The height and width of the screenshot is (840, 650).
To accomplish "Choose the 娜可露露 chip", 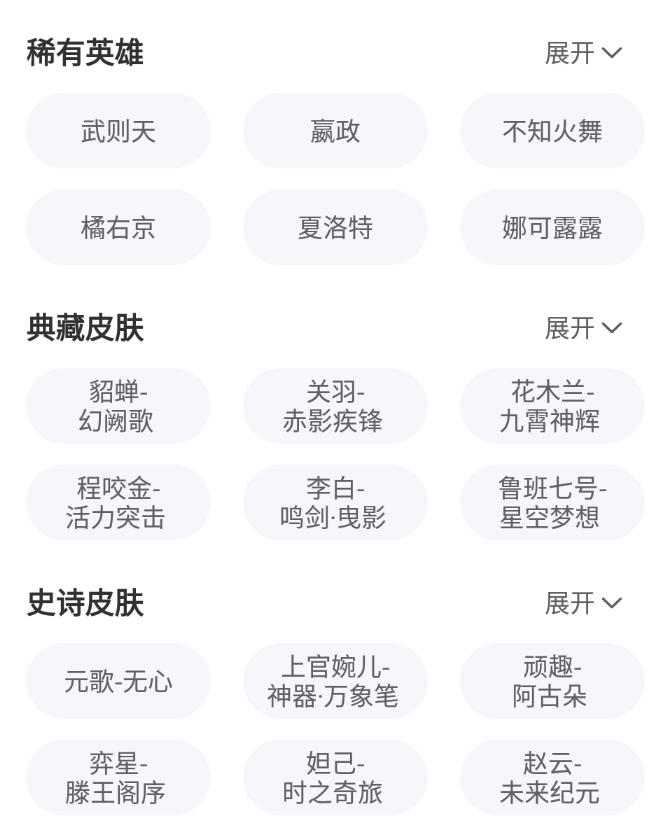I will point(552,228).
